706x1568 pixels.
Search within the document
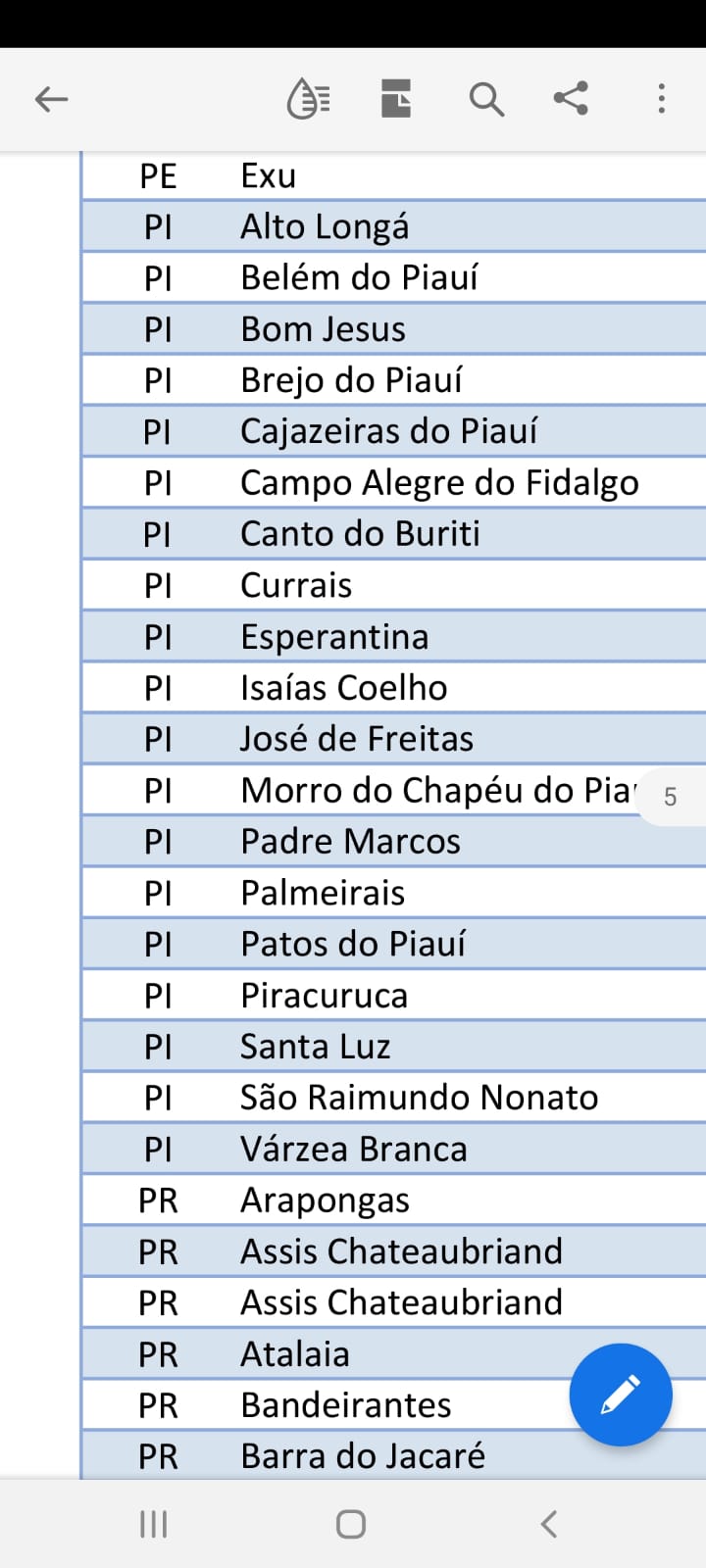[486, 99]
